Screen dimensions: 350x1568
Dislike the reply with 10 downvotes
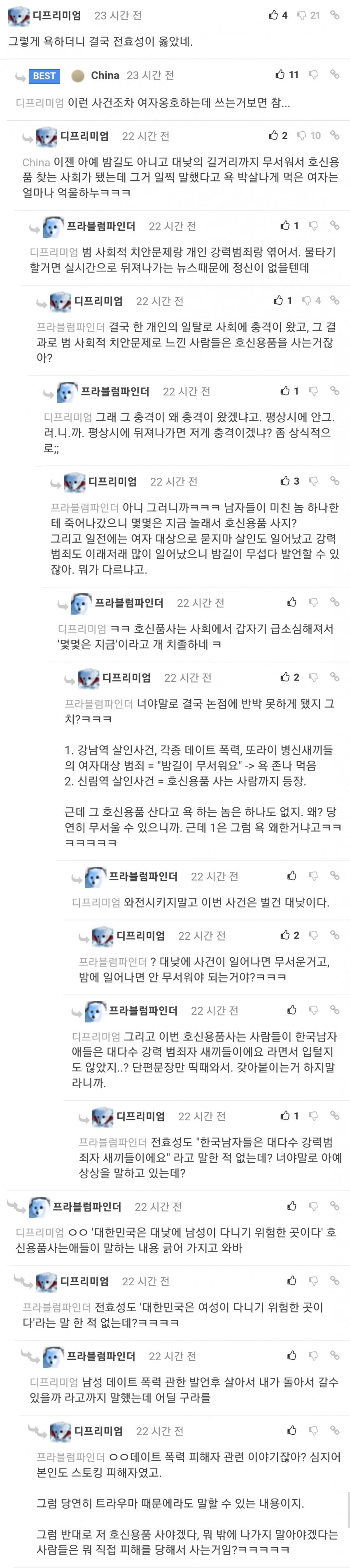click(302, 135)
